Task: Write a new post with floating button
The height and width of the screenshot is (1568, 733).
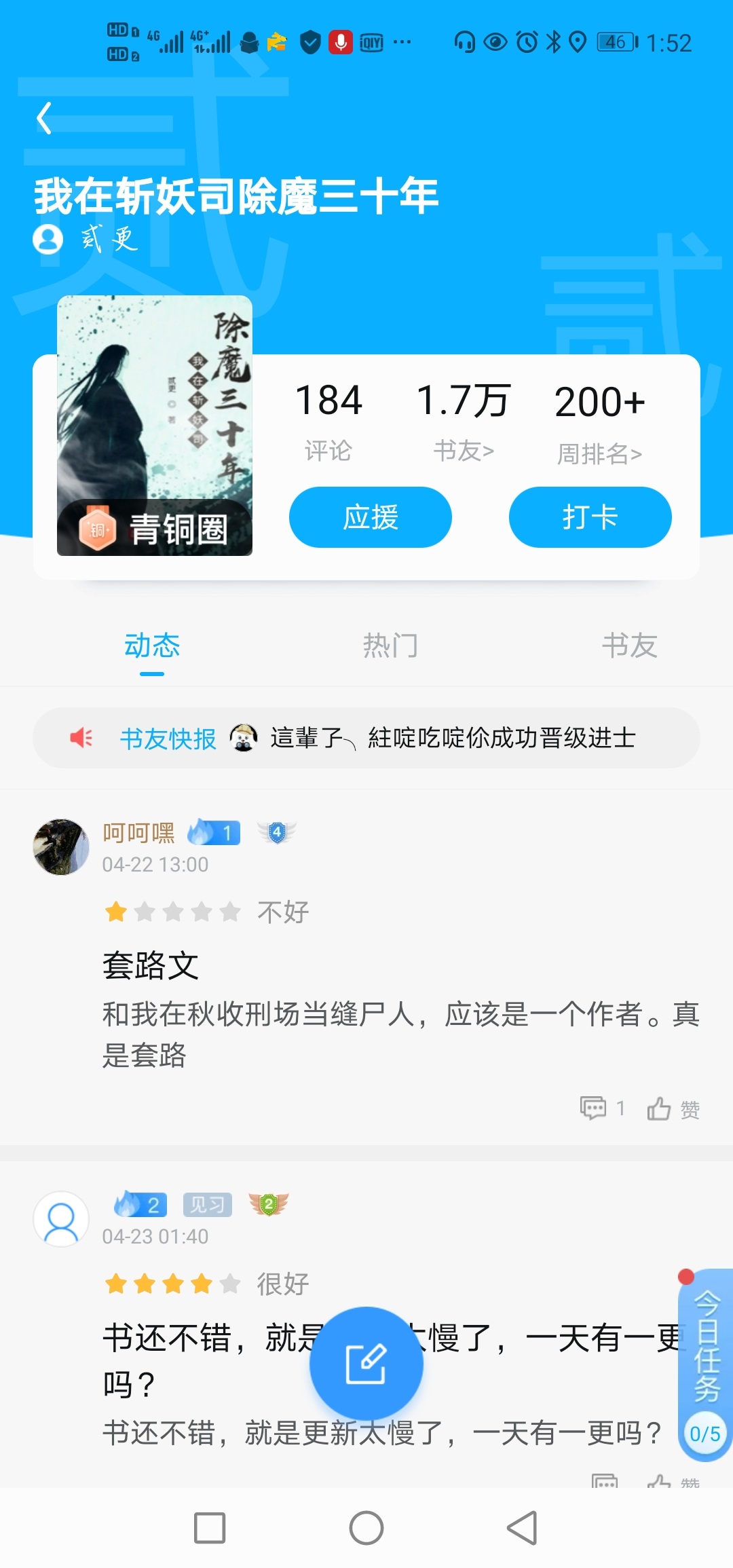Action: pyautogui.click(x=366, y=1363)
